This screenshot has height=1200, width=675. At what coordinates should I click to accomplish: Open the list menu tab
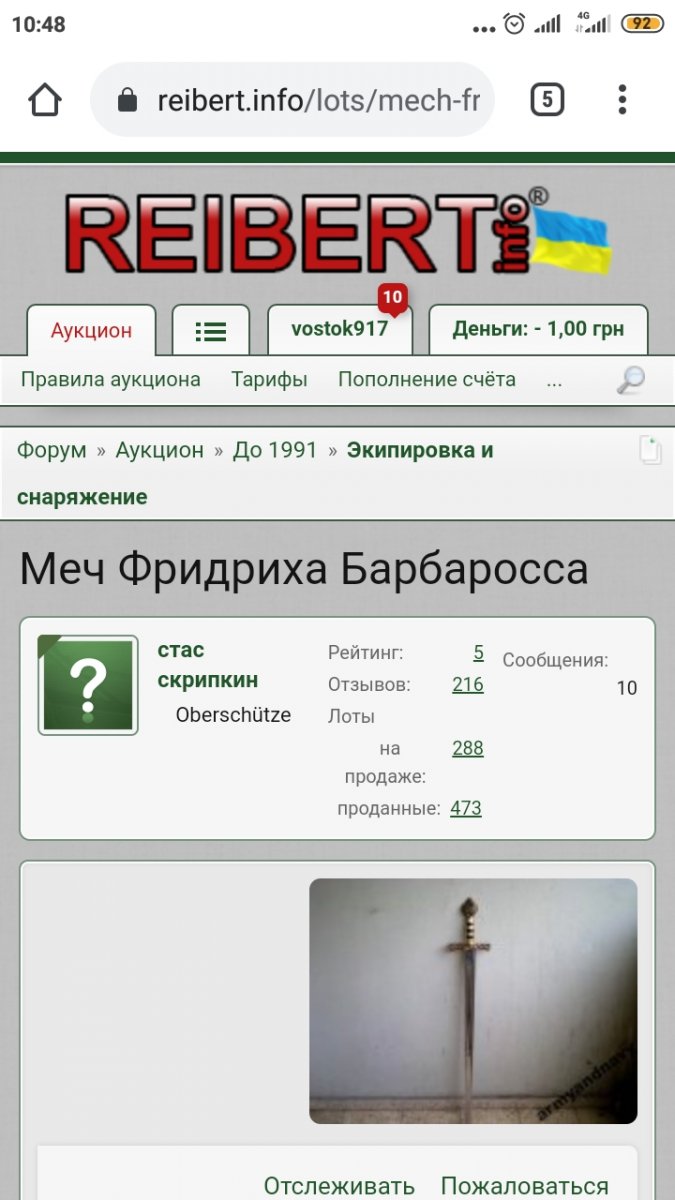point(210,330)
